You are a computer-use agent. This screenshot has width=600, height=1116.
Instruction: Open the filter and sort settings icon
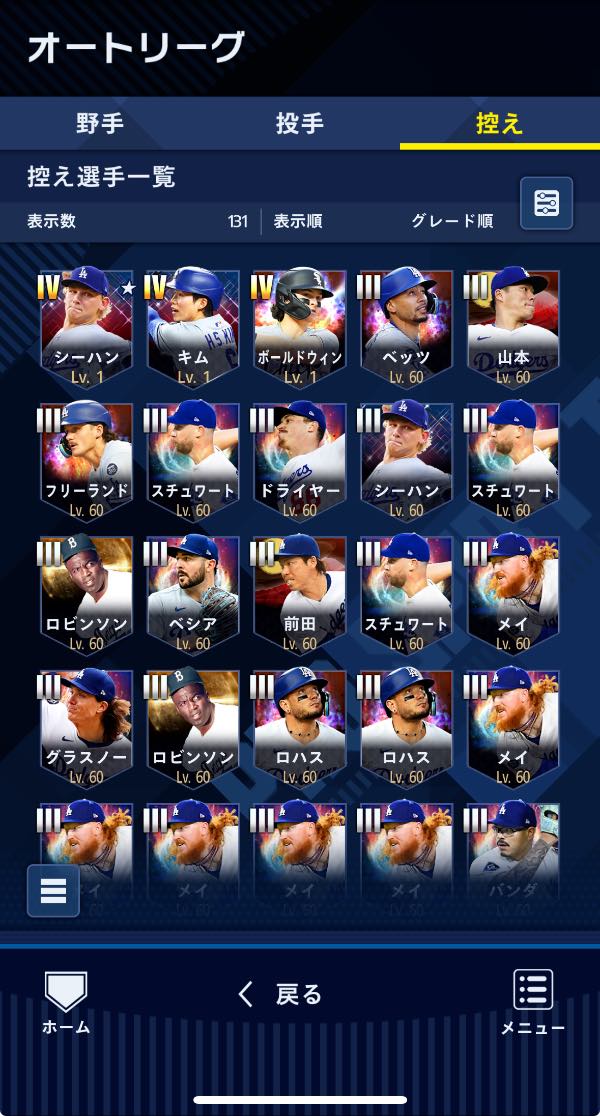click(546, 203)
